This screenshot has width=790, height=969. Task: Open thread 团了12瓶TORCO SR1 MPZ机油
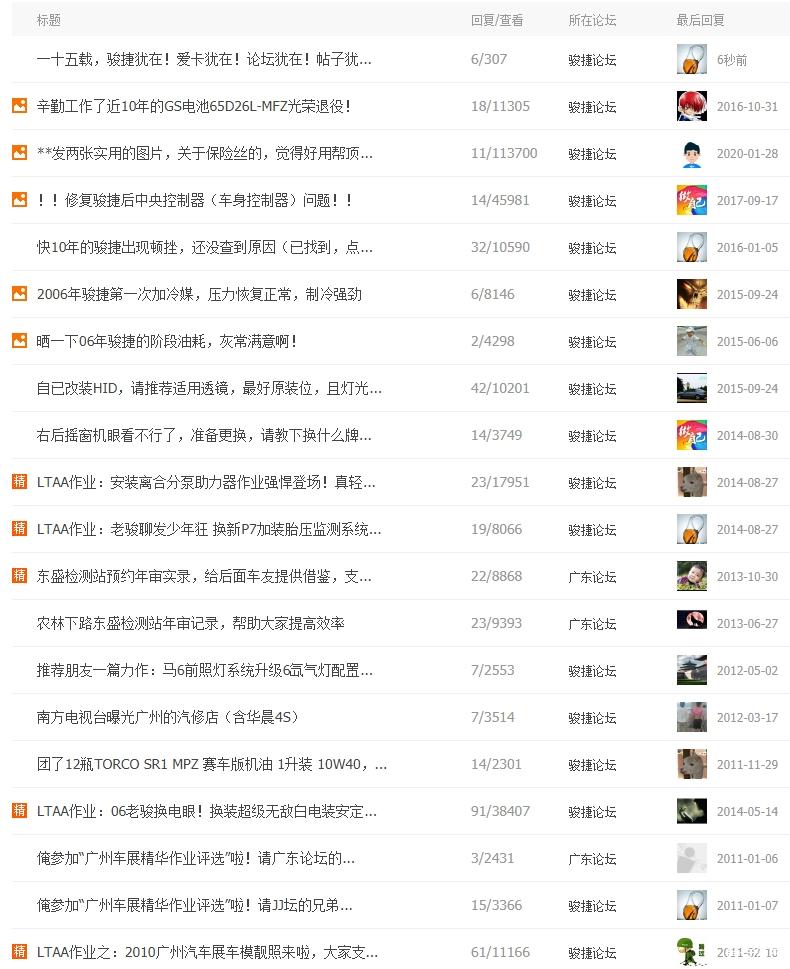coord(212,765)
